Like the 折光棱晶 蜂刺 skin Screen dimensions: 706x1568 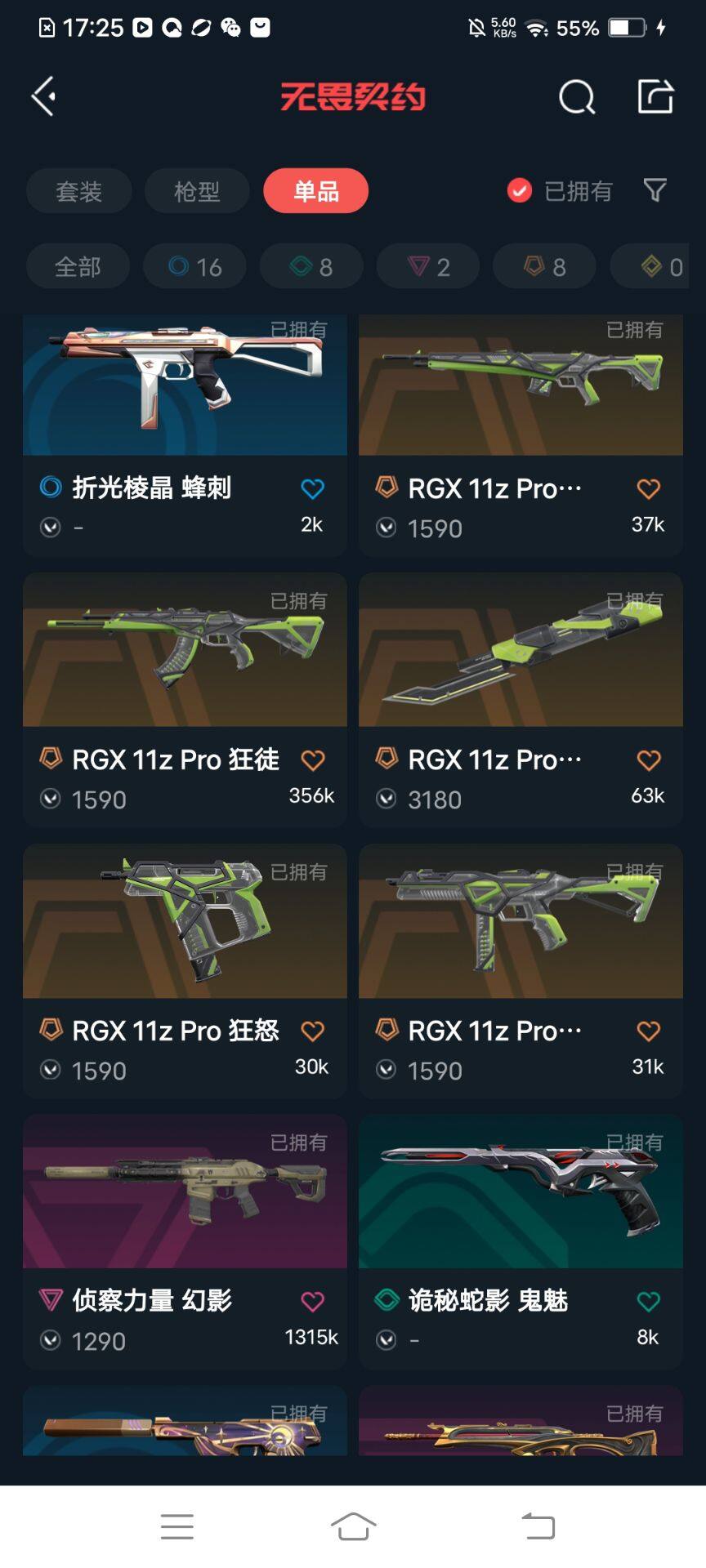pos(312,488)
